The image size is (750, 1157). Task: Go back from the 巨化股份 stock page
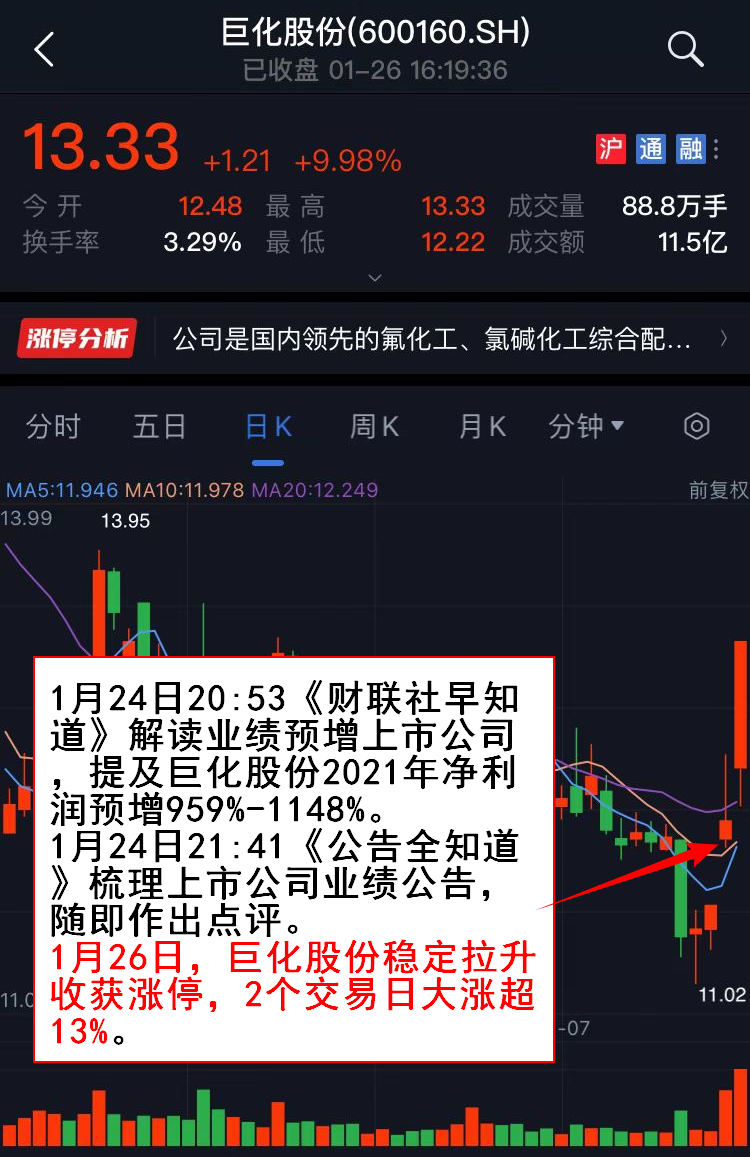44,49
